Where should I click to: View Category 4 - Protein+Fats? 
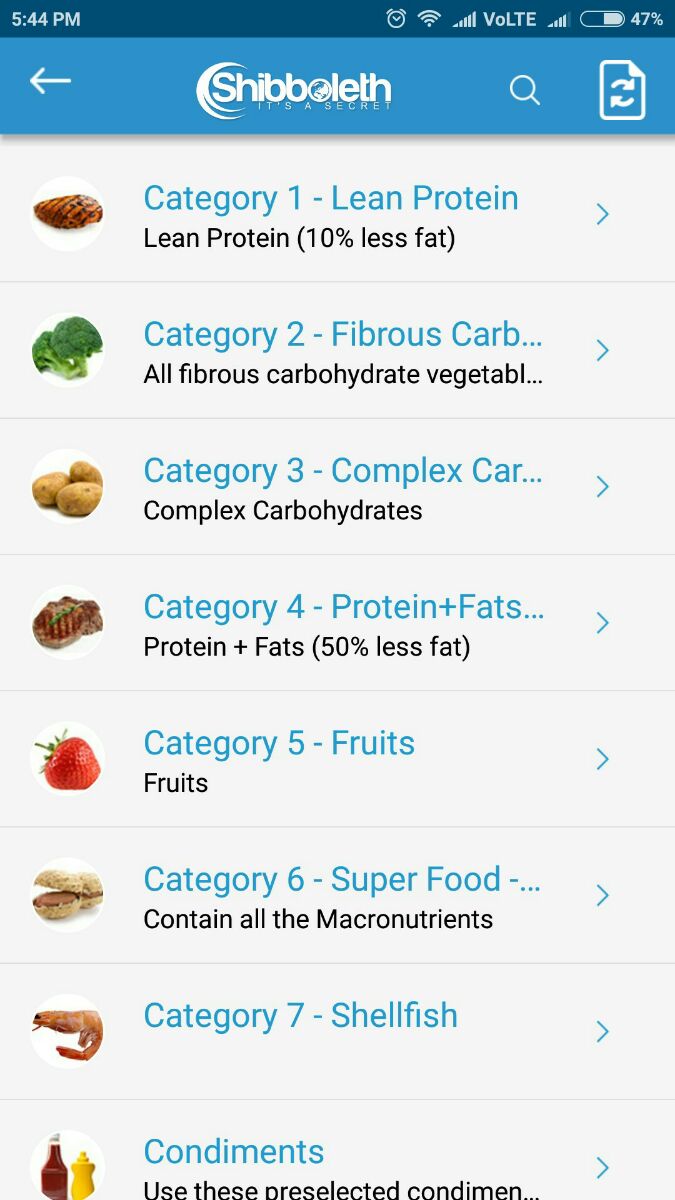pyautogui.click(x=337, y=622)
